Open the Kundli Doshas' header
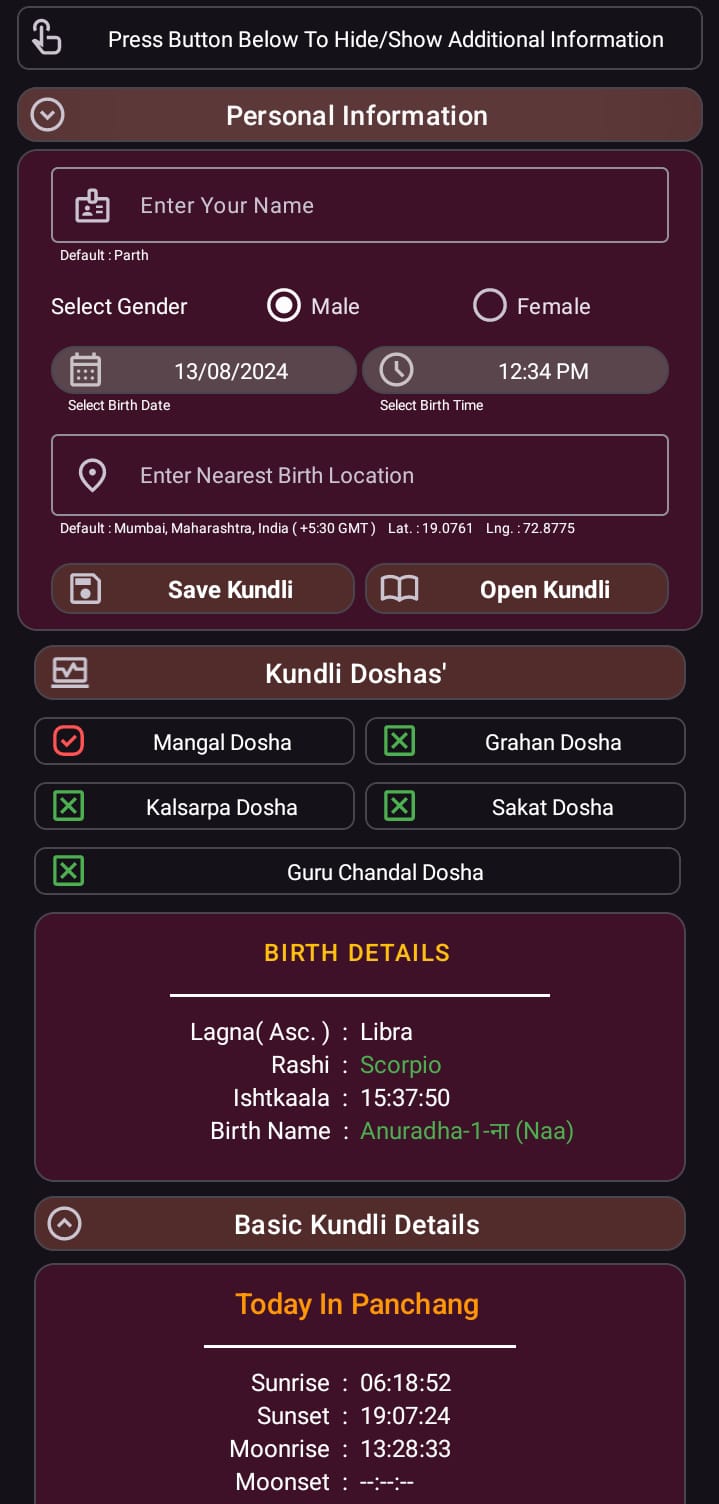This screenshot has height=1504, width=719. 360,673
